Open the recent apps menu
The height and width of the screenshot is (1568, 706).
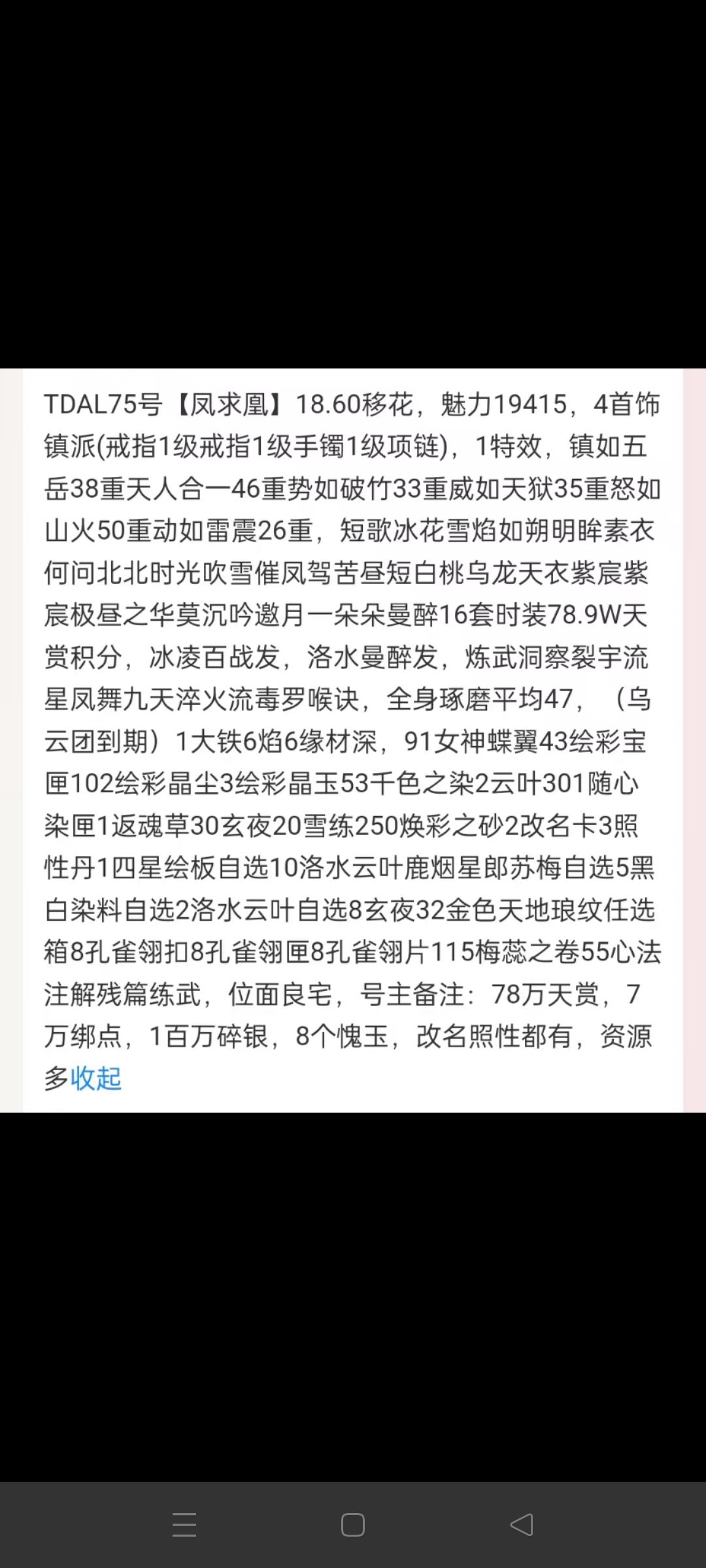tap(184, 1525)
